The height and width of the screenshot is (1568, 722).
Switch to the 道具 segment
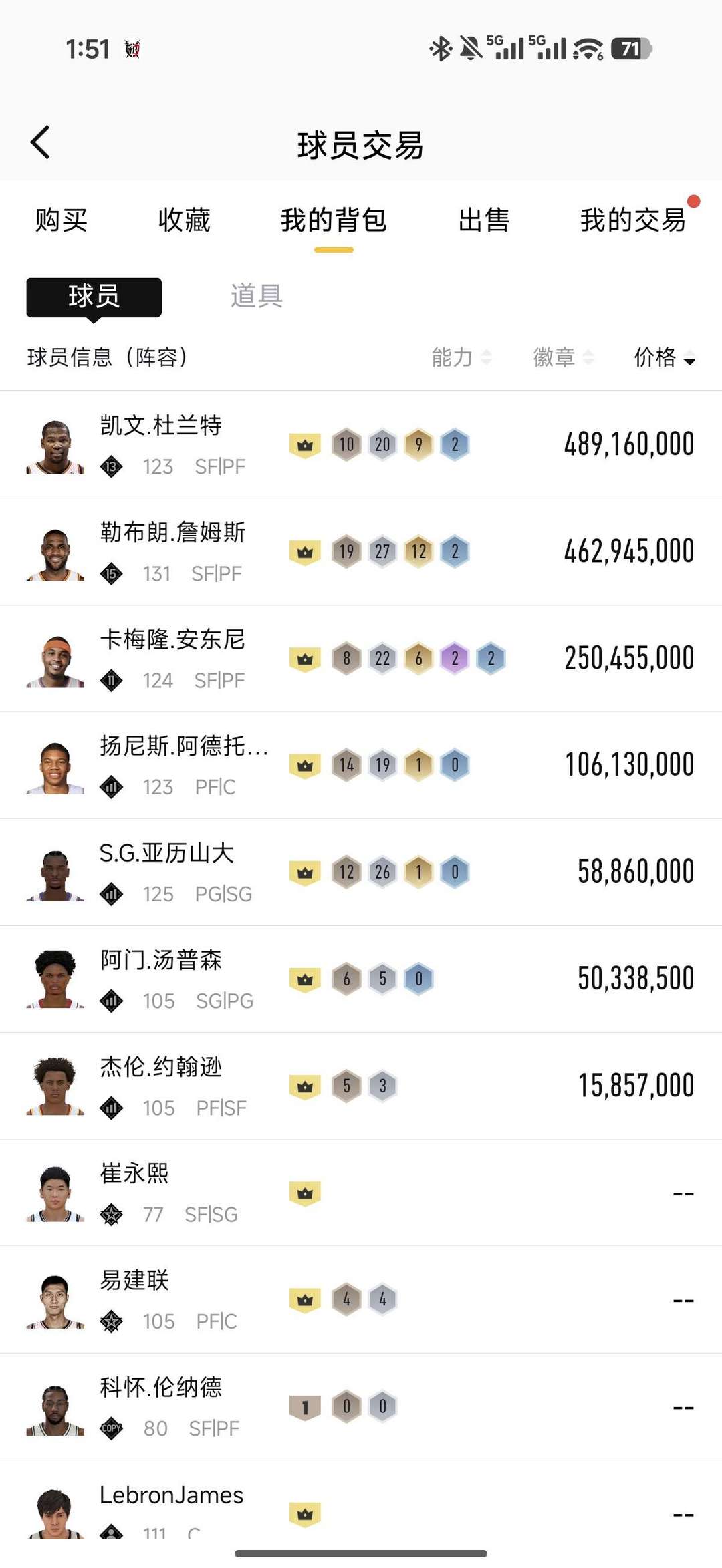(x=257, y=295)
